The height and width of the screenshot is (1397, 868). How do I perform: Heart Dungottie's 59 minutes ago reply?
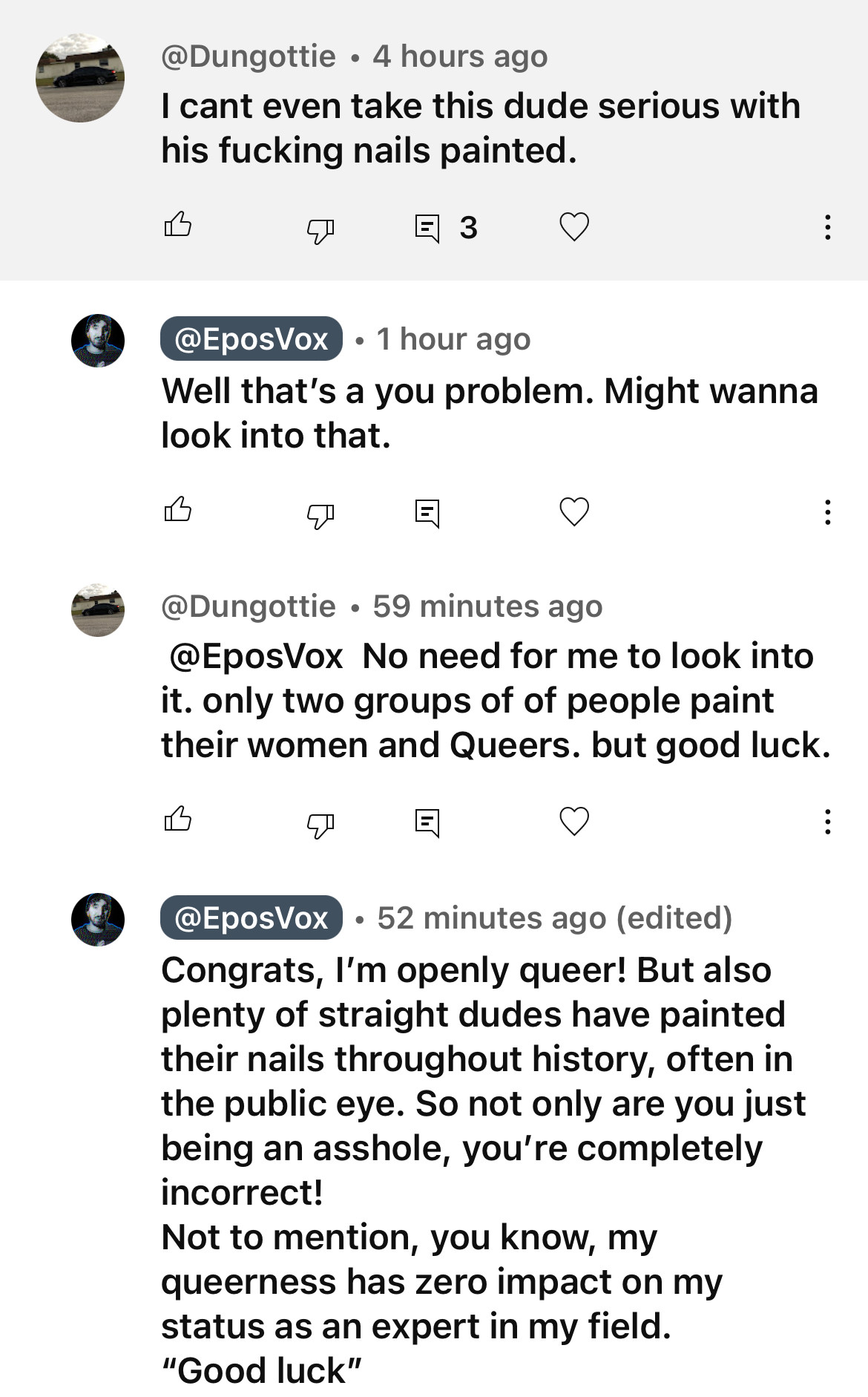[573, 821]
